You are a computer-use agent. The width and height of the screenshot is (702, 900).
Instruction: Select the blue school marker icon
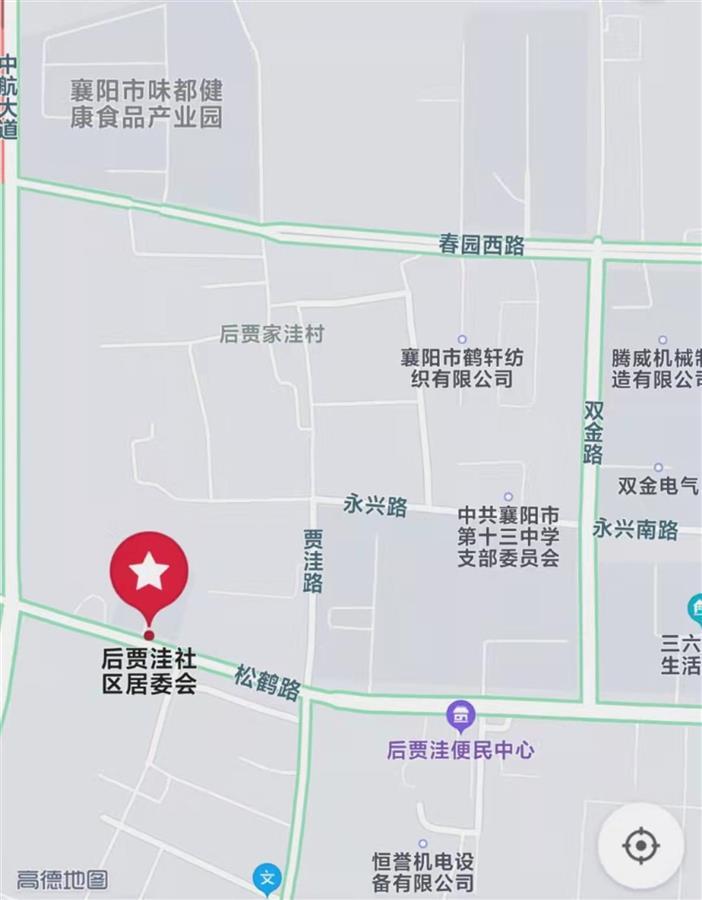click(267, 879)
